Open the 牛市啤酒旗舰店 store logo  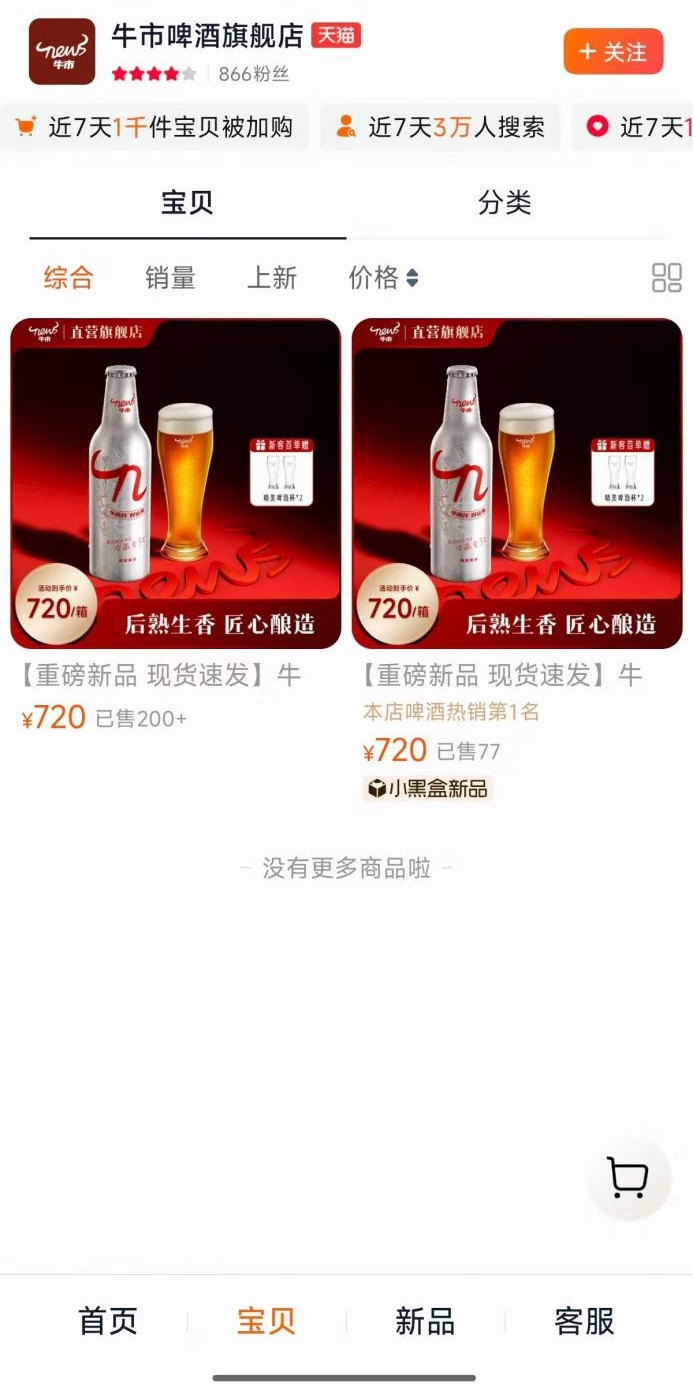pyautogui.click(x=62, y=51)
